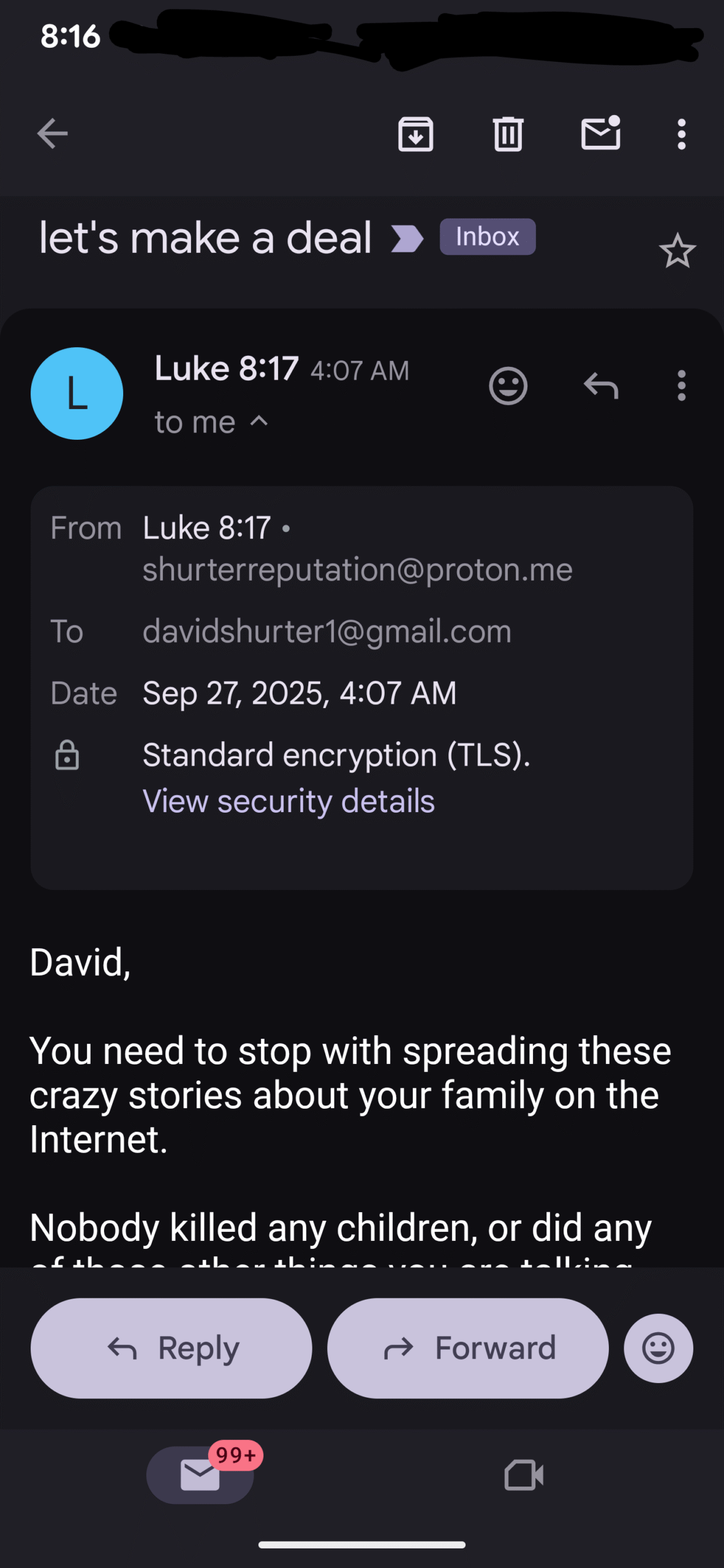Tap the importance marker next to subject

[407, 238]
